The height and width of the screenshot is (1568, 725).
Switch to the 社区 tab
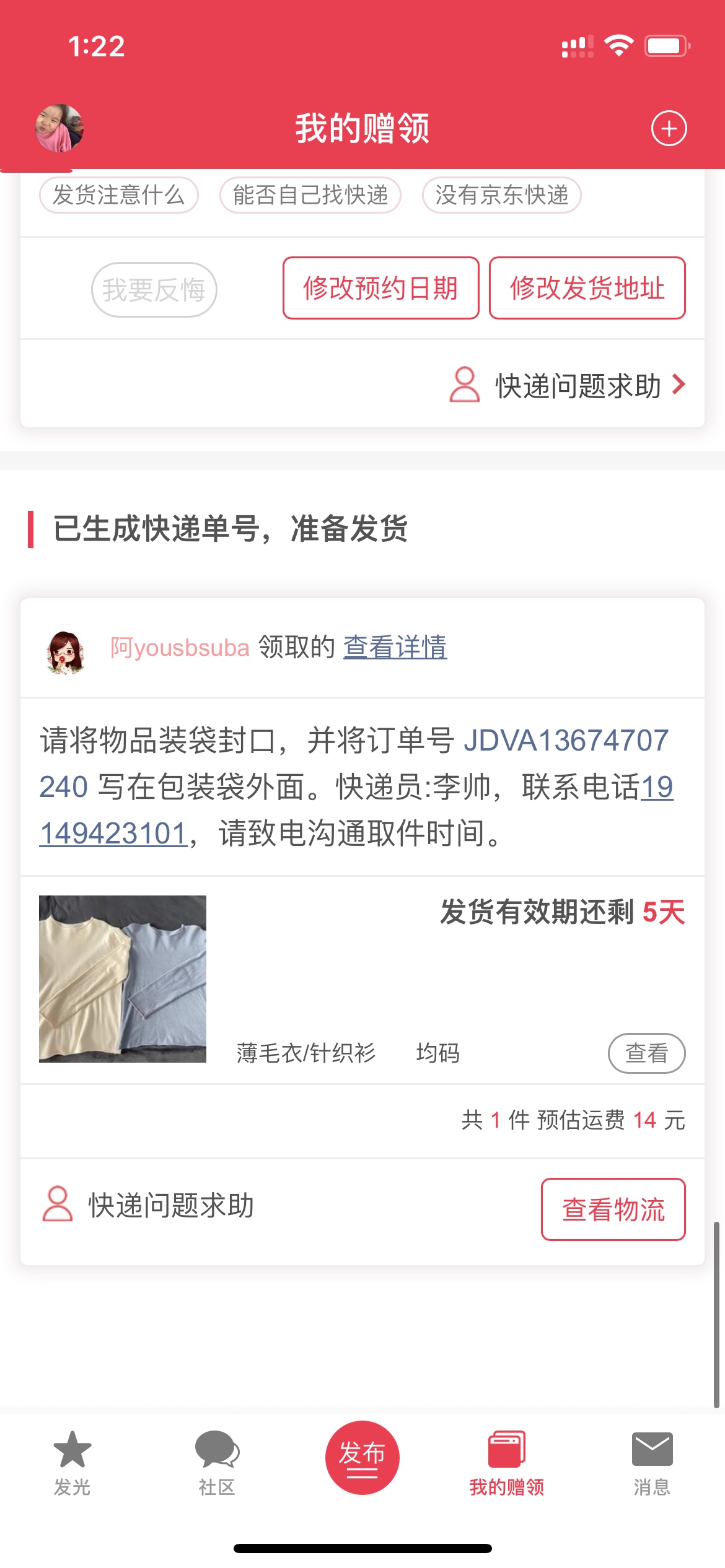(217, 1463)
